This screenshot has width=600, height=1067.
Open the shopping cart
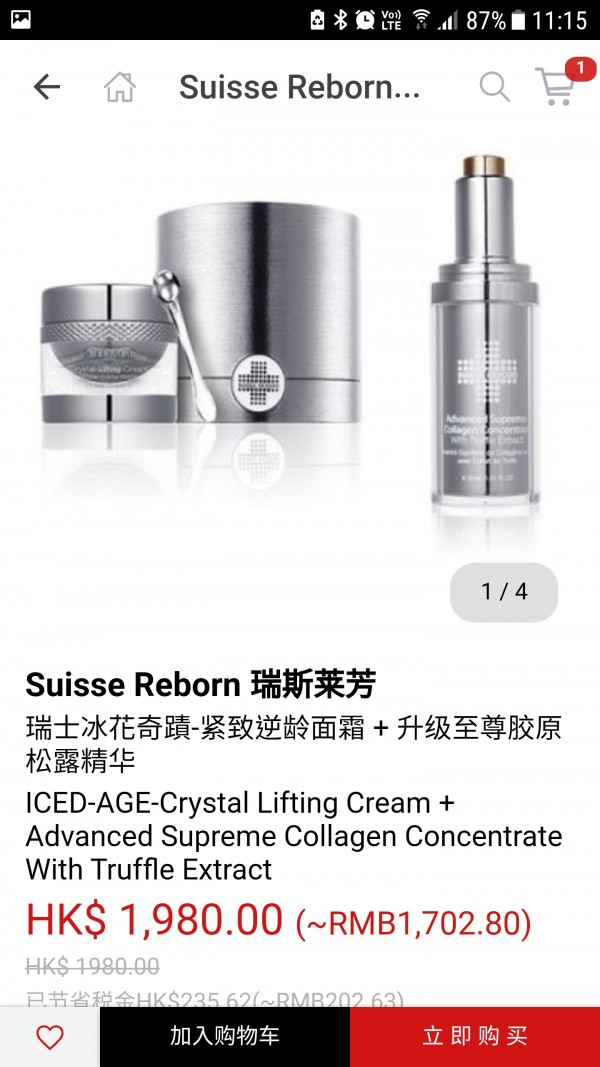pos(556,86)
